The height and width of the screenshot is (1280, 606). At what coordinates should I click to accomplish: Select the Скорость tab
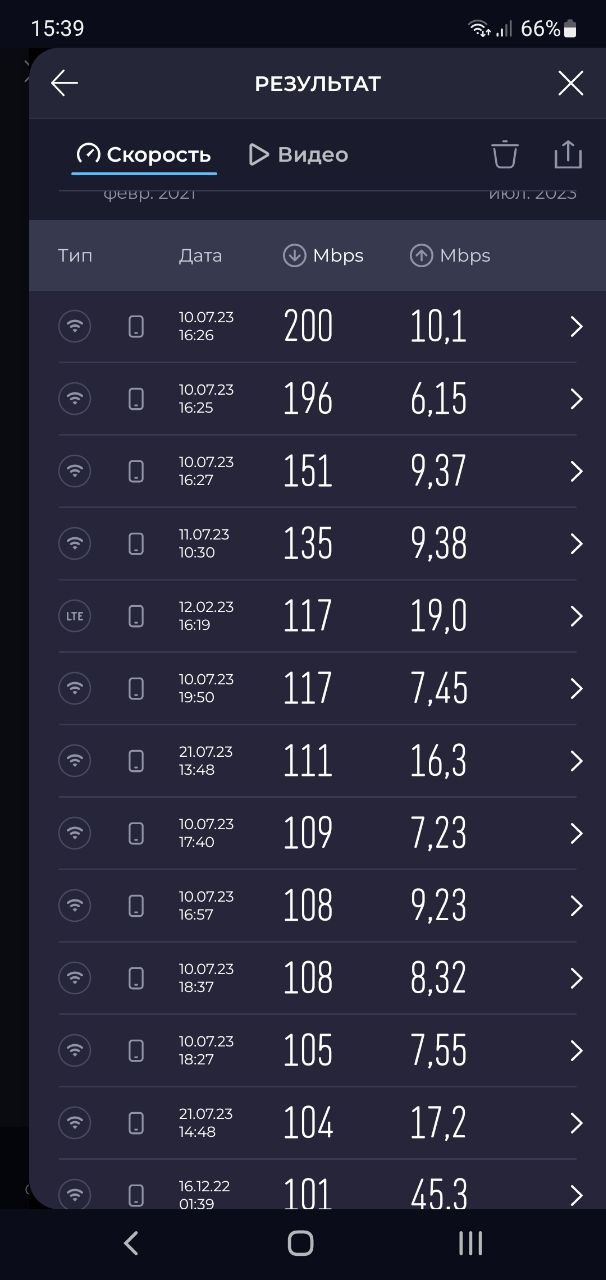pos(144,155)
